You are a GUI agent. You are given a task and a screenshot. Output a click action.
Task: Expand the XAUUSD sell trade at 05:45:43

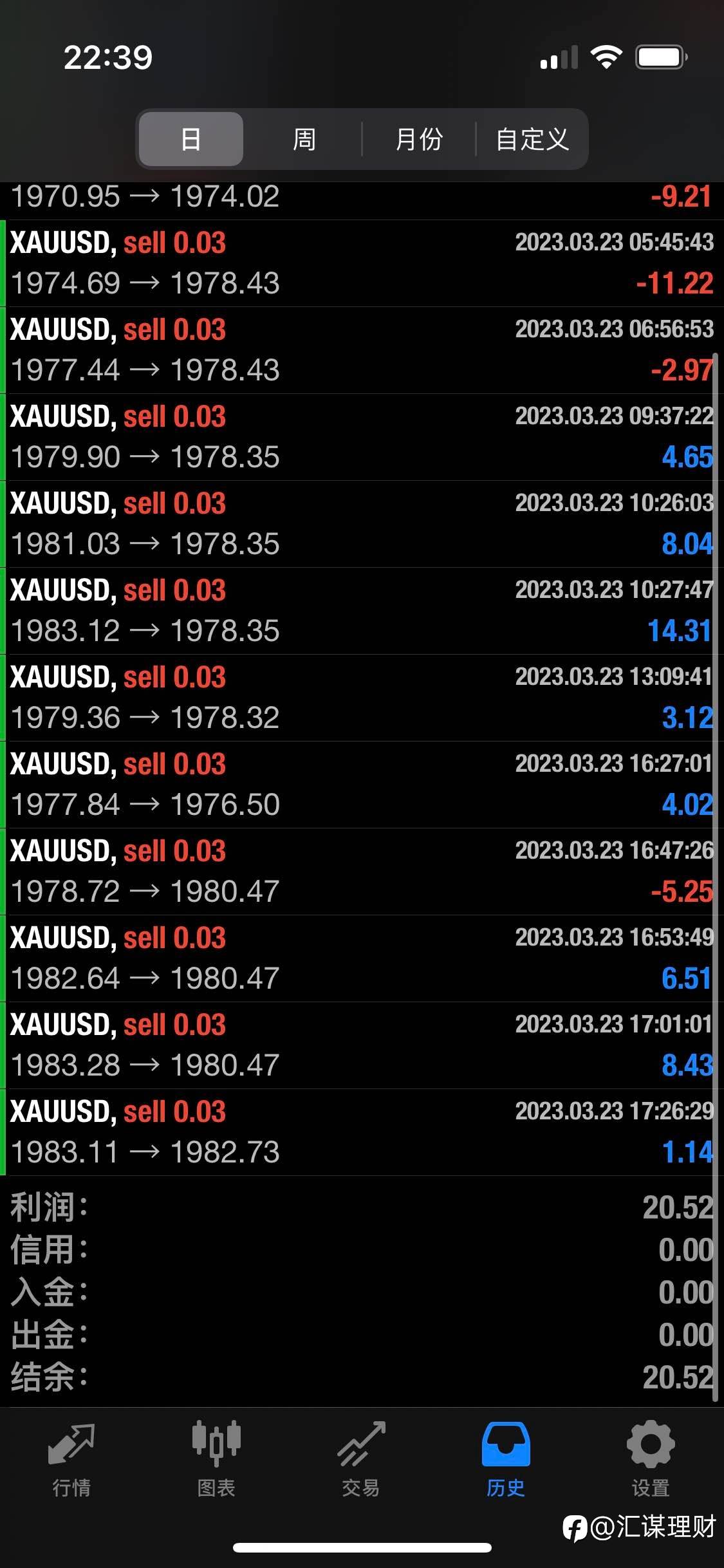tap(362, 263)
